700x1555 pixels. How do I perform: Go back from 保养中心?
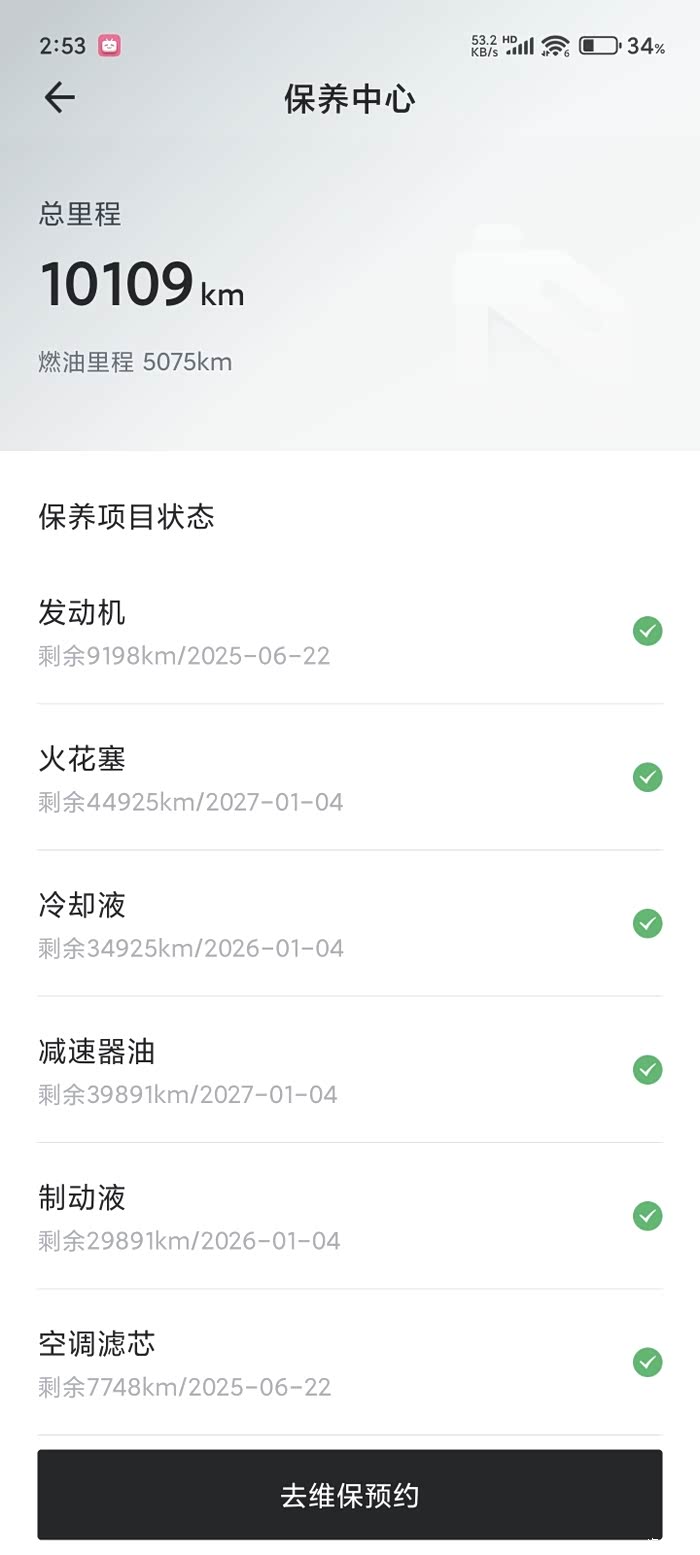[x=60, y=98]
